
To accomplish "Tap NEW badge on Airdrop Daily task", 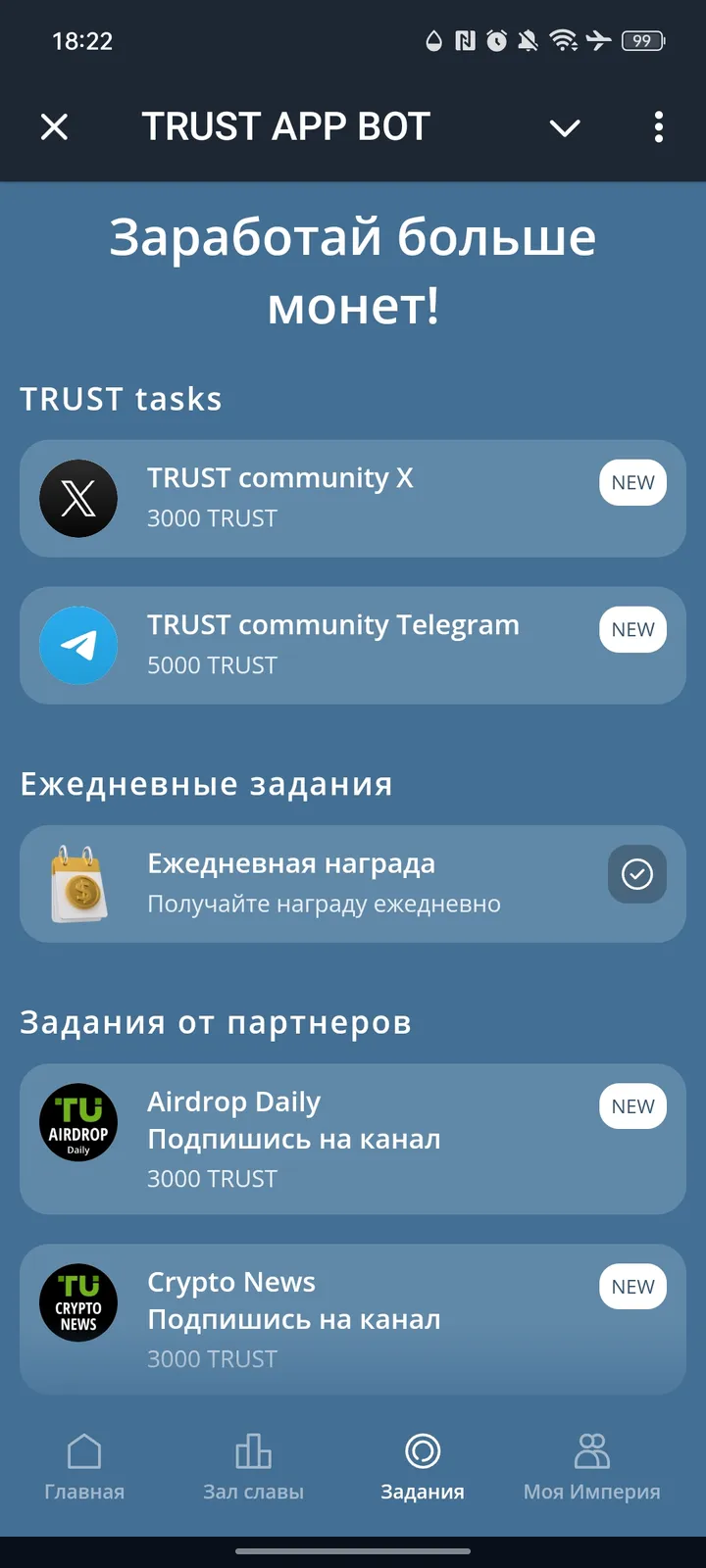I will click(632, 1105).
